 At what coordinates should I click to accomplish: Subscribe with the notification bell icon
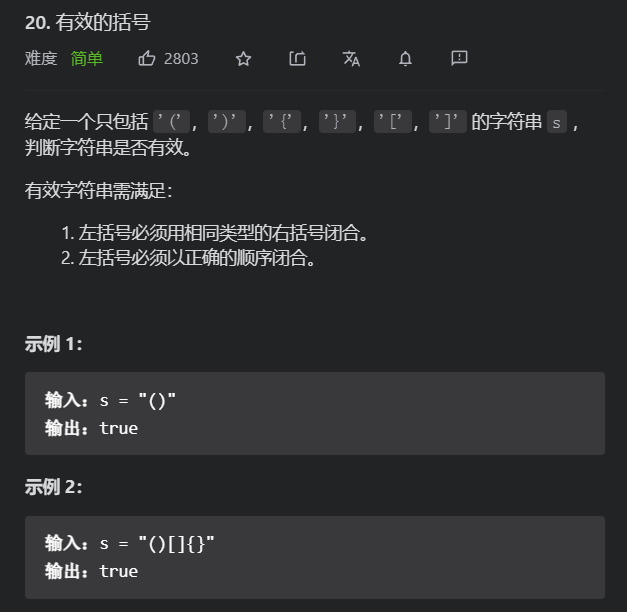point(405,59)
